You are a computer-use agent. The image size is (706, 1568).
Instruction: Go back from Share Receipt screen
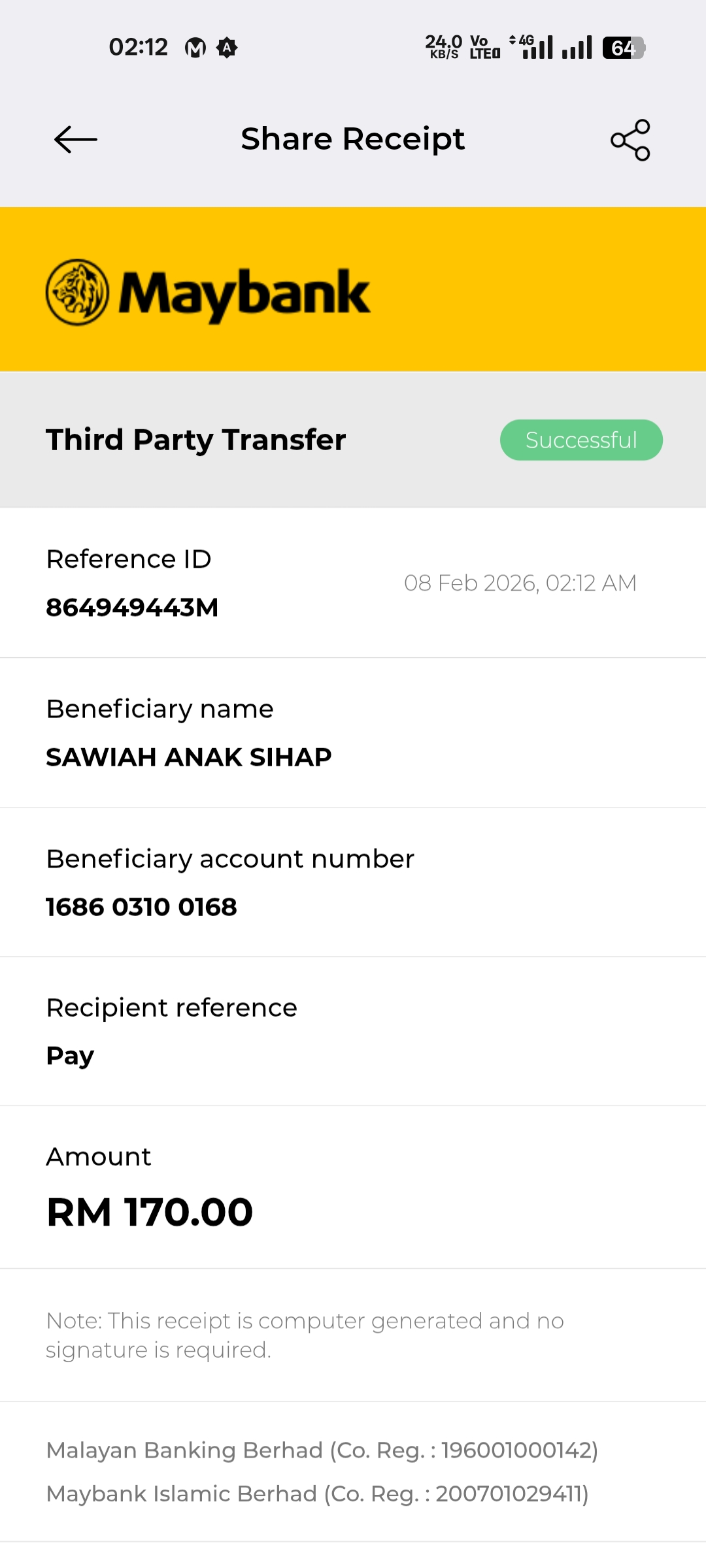[x=76, y=140]
